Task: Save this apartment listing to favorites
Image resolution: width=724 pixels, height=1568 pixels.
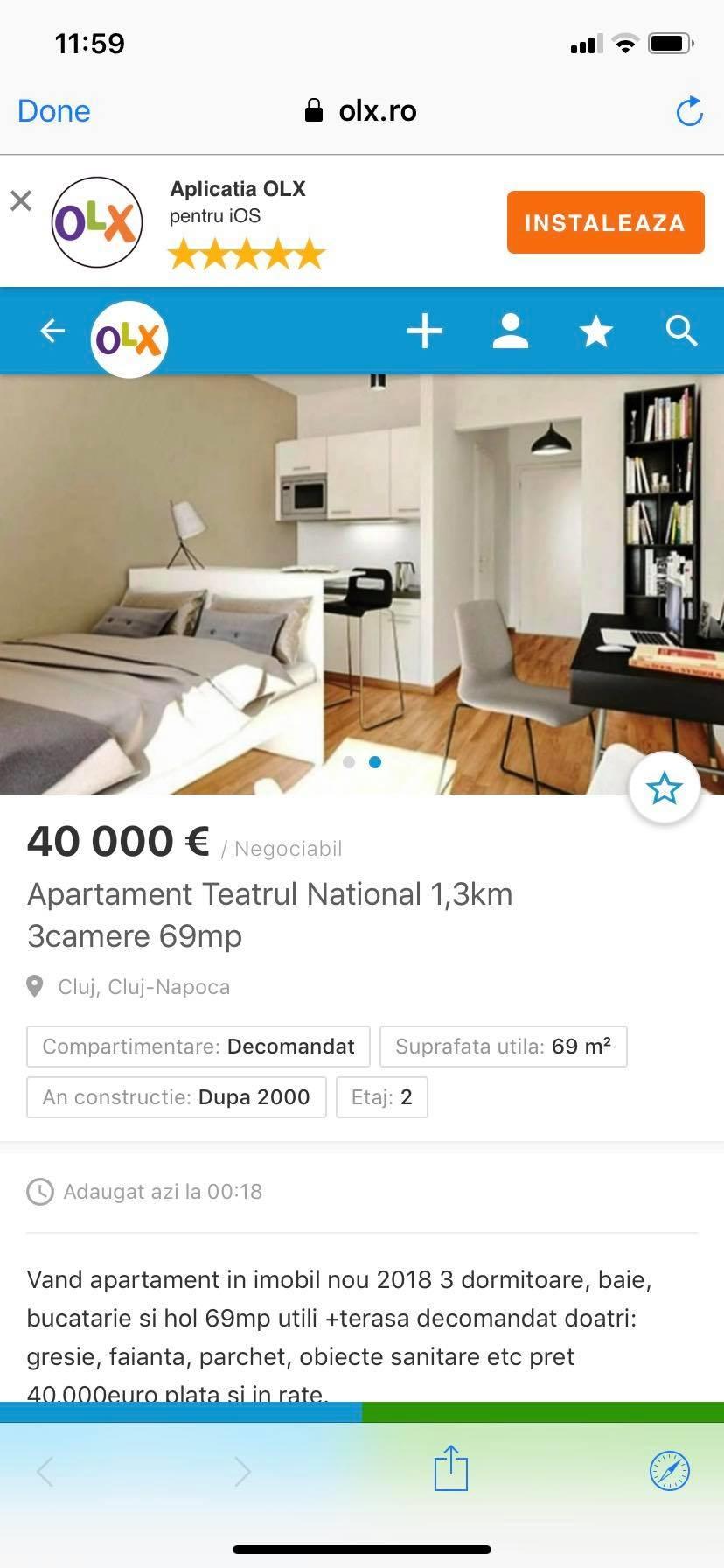Action: click(665, 788)
